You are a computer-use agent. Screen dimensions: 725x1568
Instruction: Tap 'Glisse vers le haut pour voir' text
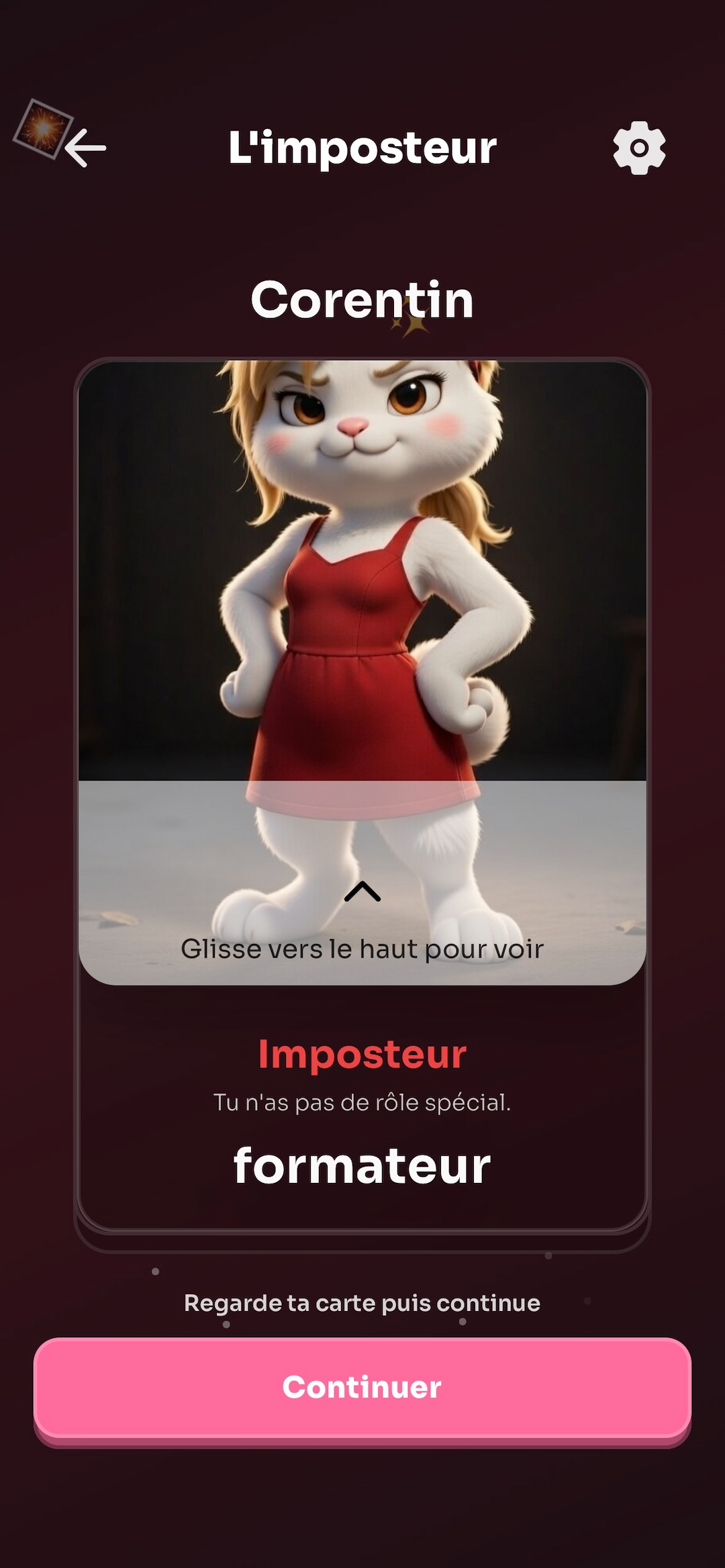click(362, 948)
